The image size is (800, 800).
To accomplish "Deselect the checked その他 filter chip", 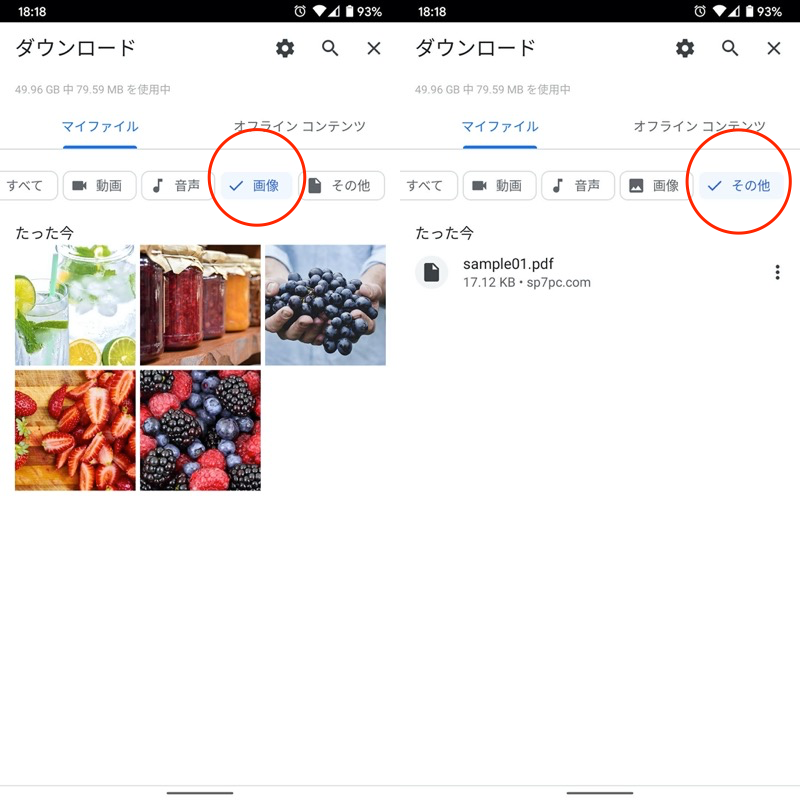I will [x=740, y=186].
